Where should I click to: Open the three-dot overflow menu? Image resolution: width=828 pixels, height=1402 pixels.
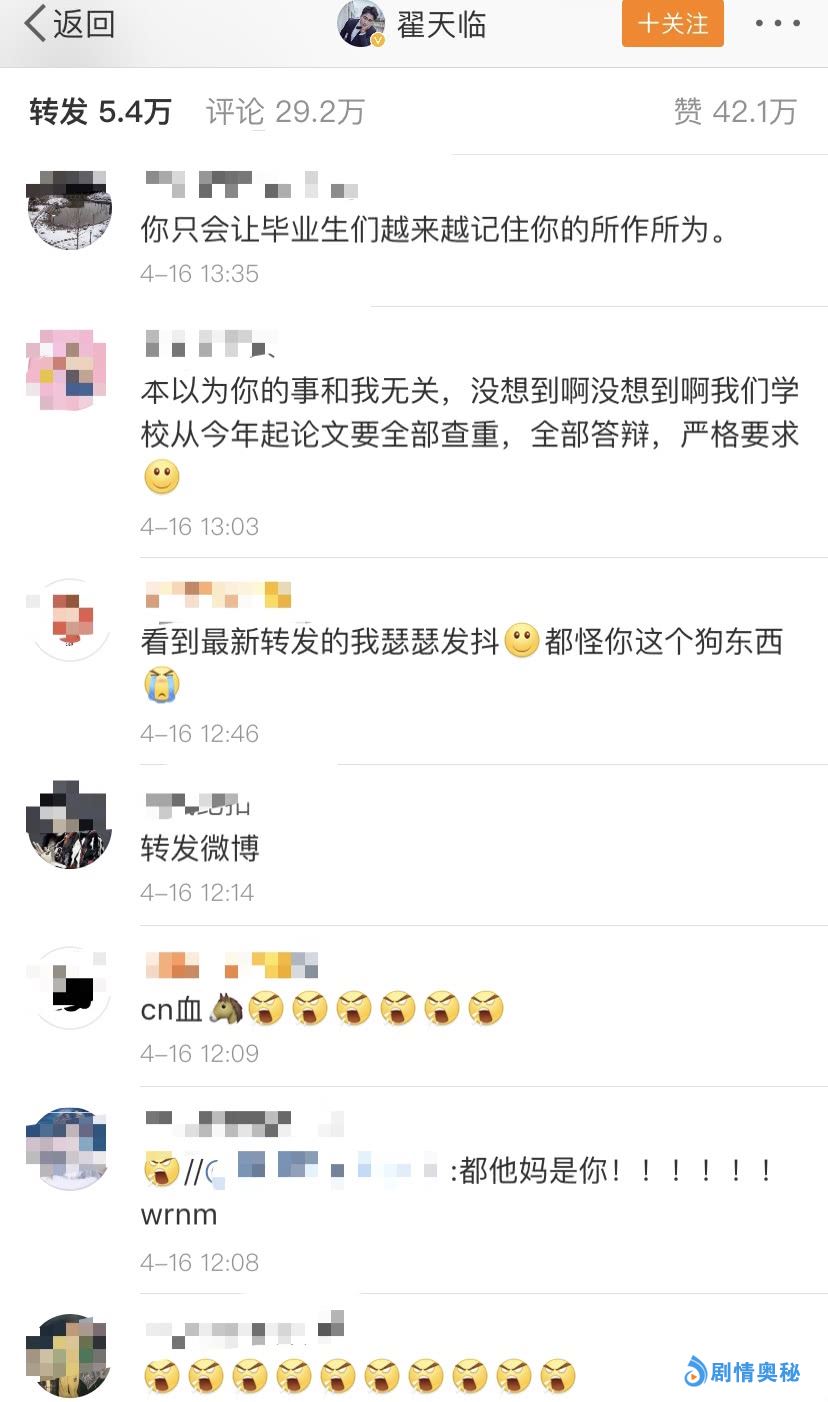(777, 24)
